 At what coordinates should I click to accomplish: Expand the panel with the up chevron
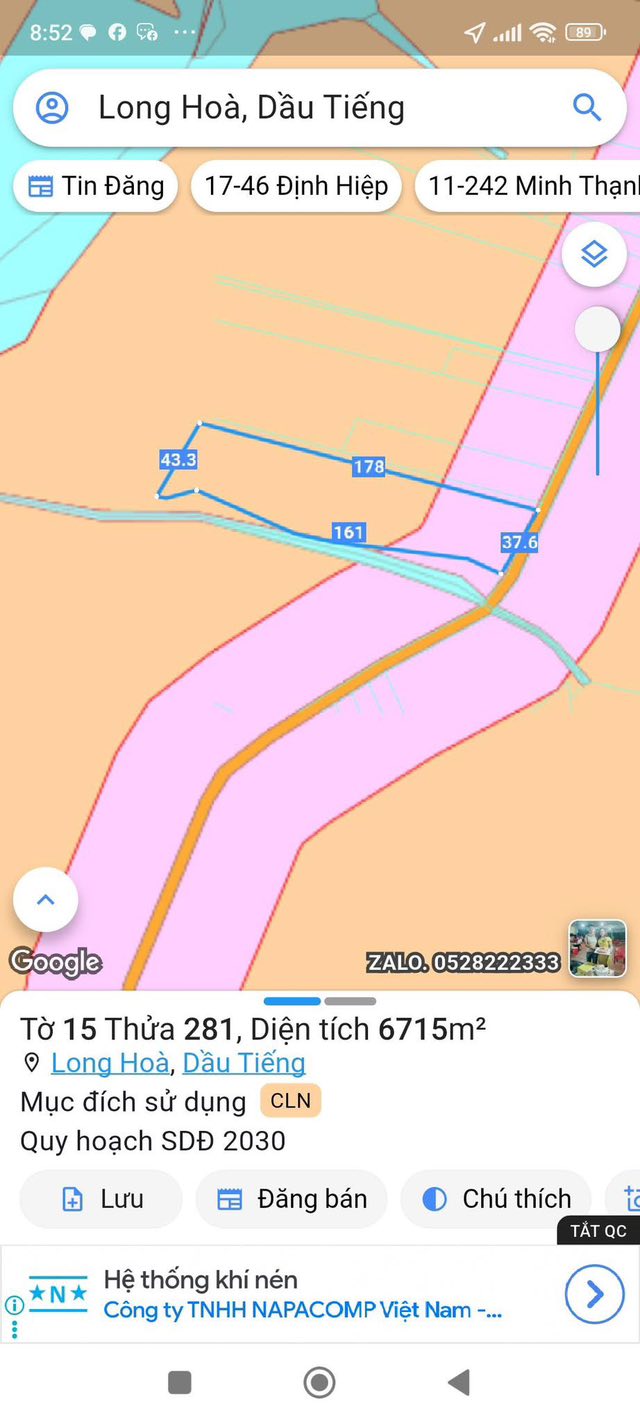45,900
